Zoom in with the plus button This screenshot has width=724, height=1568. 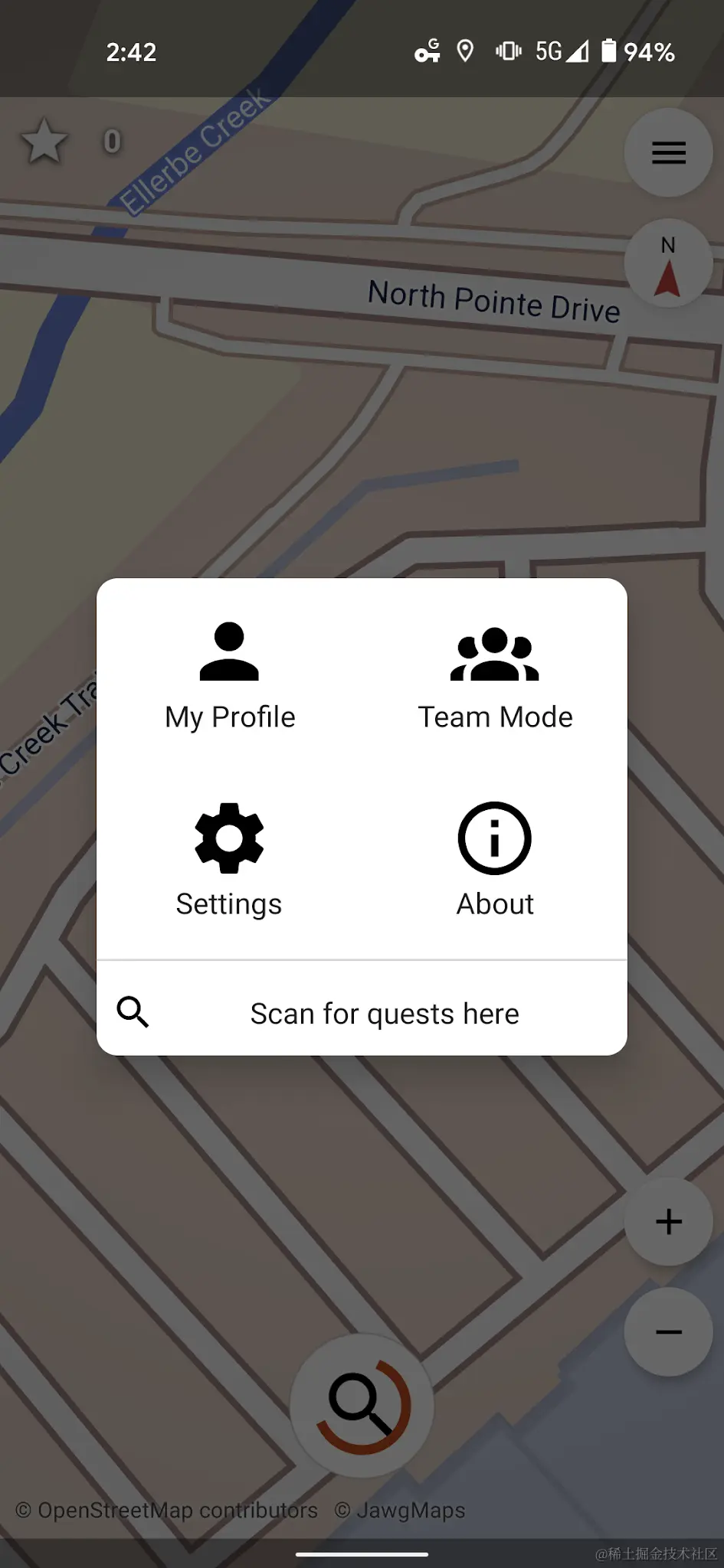[668, 1223]
